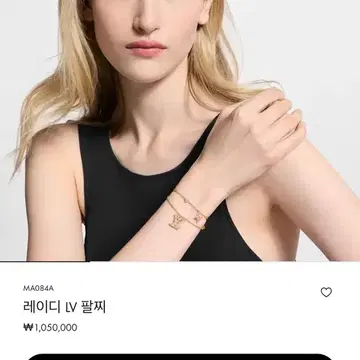
Task: Add 레이디 LV 팔찌 to wishlist heart
Action: pos(326,292)
